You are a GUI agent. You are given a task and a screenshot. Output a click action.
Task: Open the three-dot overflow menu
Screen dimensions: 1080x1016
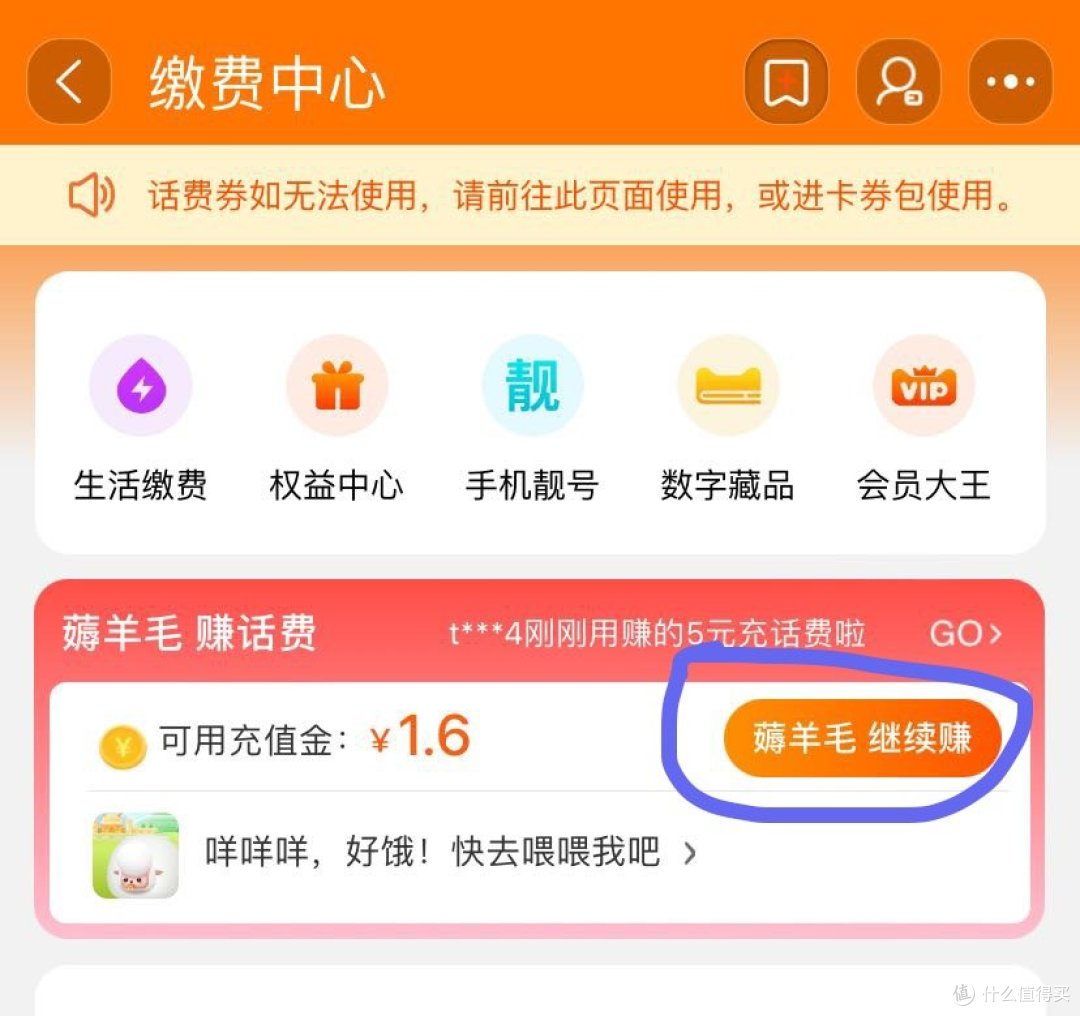pos(1010,83)
